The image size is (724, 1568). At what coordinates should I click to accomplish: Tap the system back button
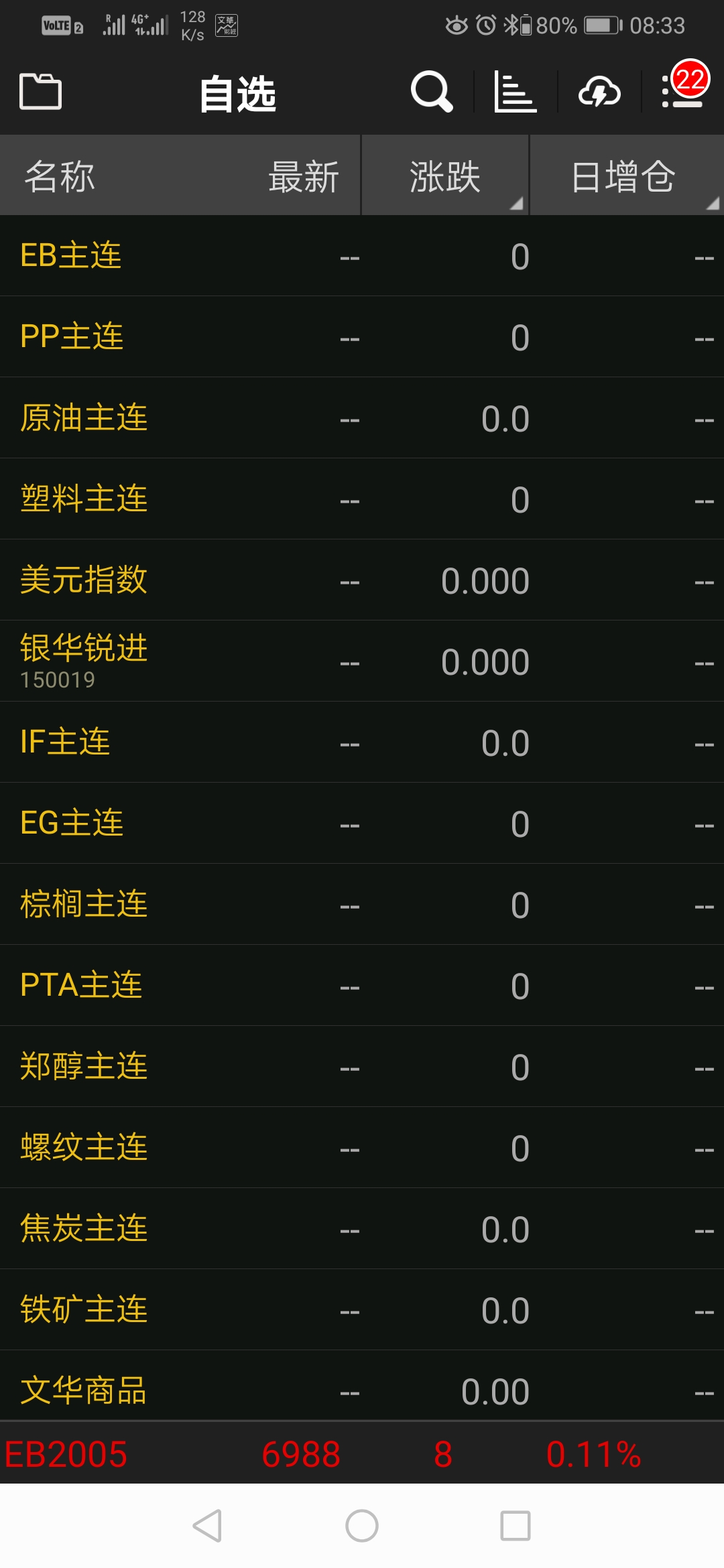click(207, 1526)
